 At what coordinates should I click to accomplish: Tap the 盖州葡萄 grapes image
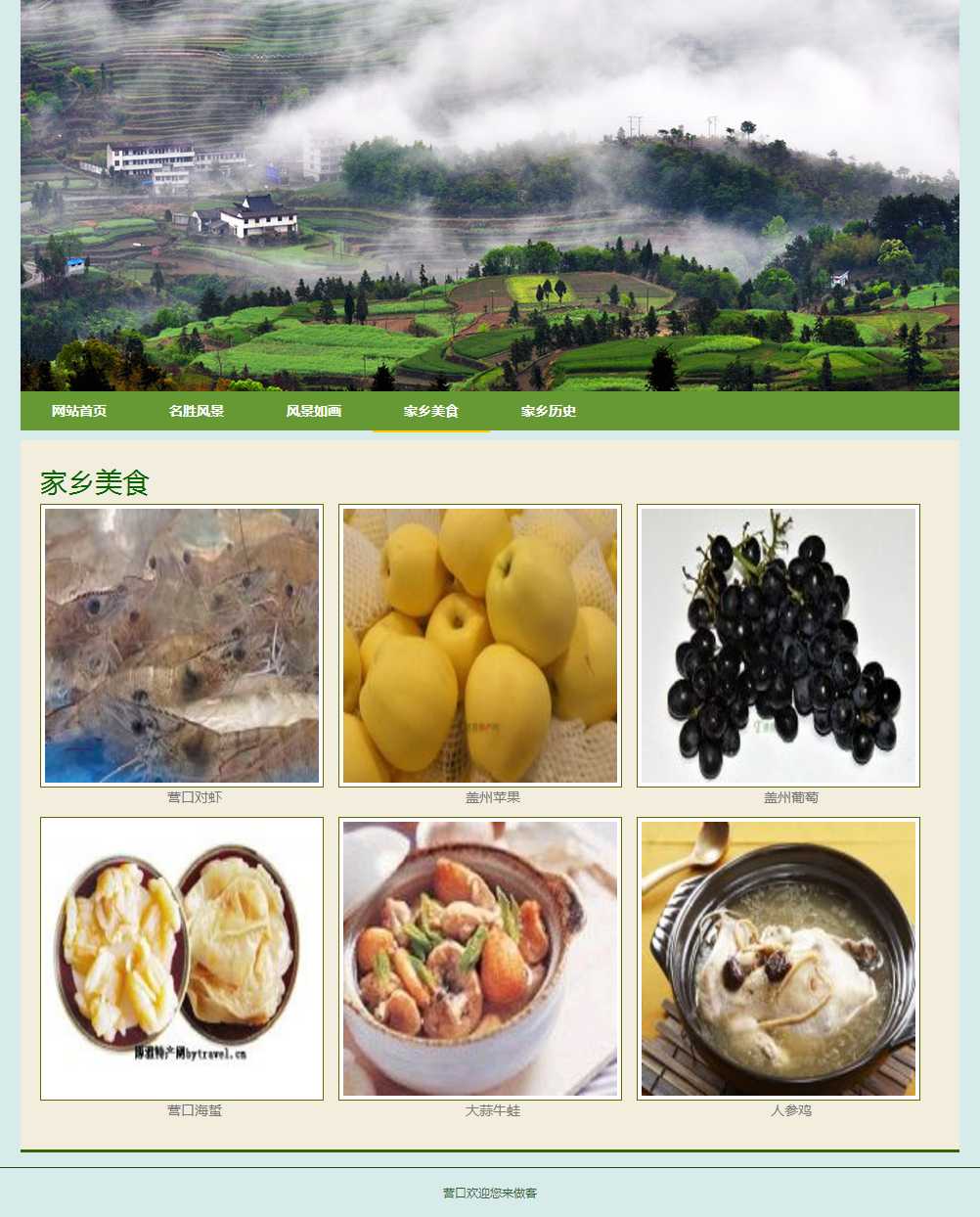tap(779, 646)
